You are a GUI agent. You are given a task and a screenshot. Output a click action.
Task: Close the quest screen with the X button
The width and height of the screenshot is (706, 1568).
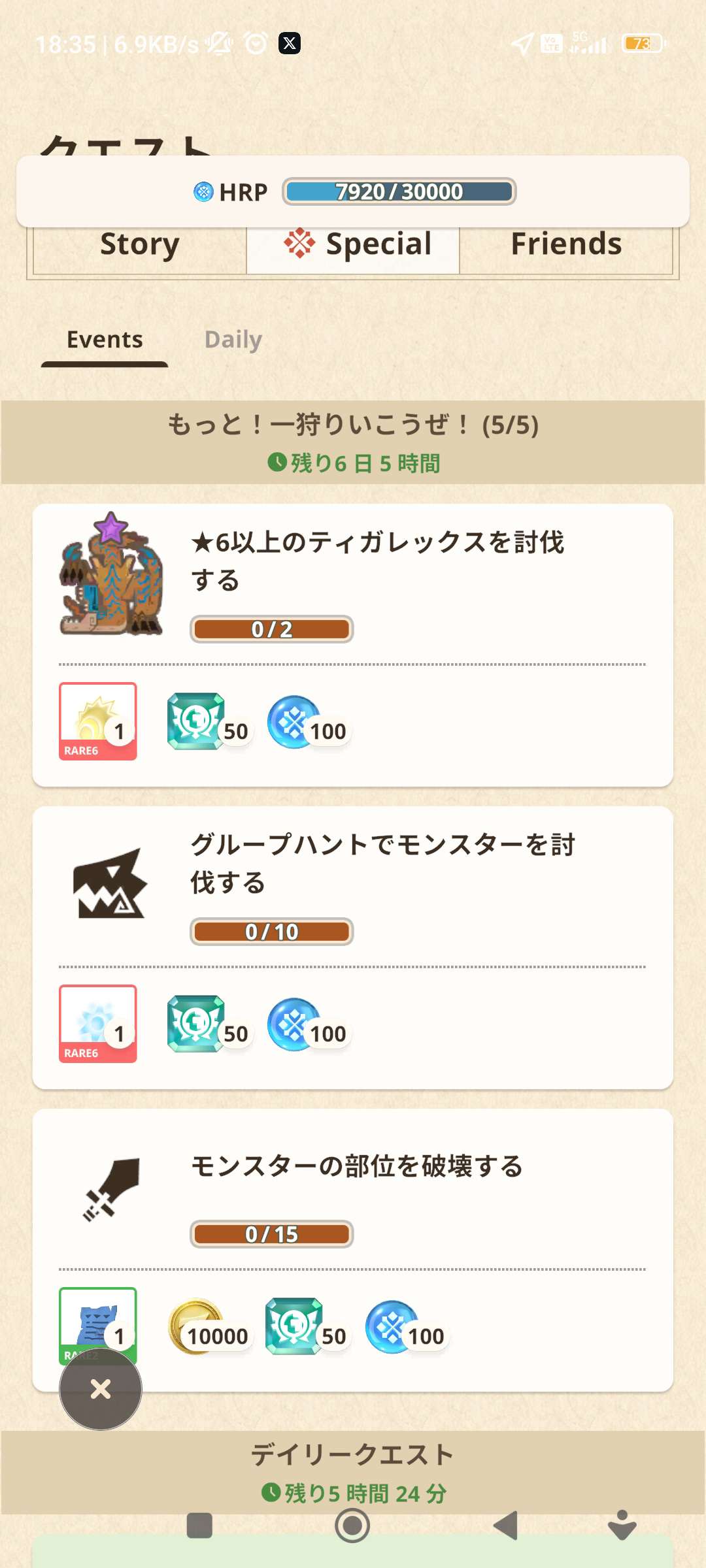(101, 1389)
